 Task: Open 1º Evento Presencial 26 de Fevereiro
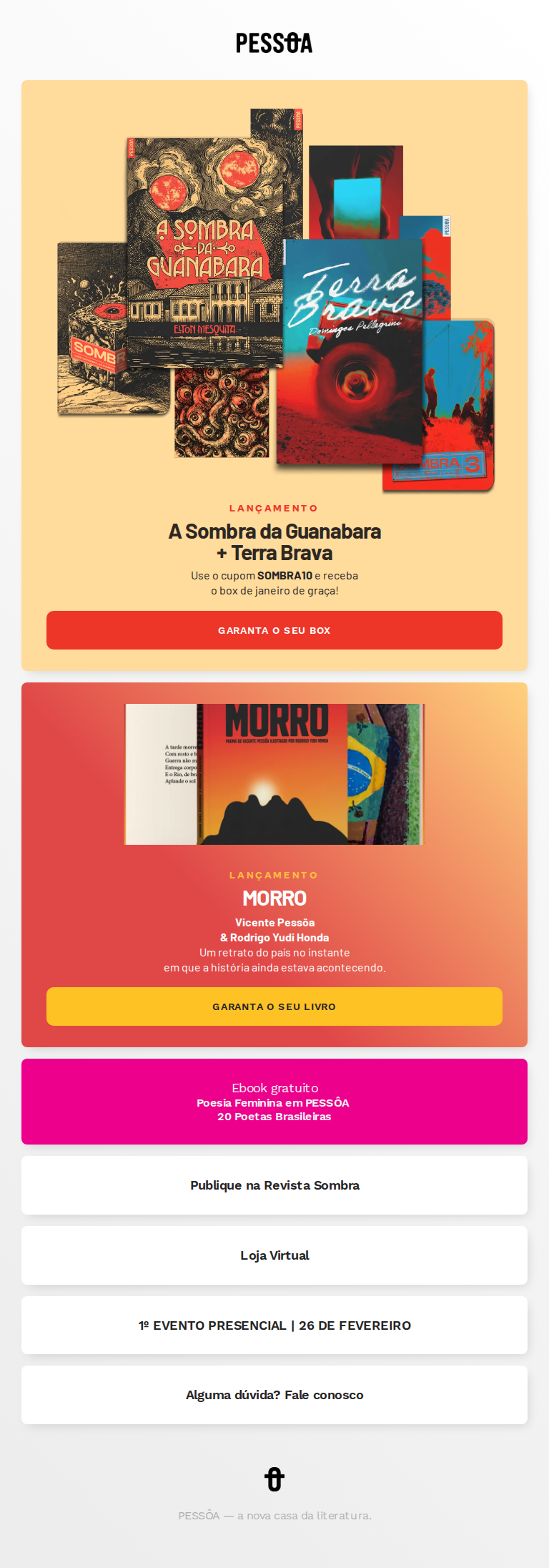[x=274, y=1326]
